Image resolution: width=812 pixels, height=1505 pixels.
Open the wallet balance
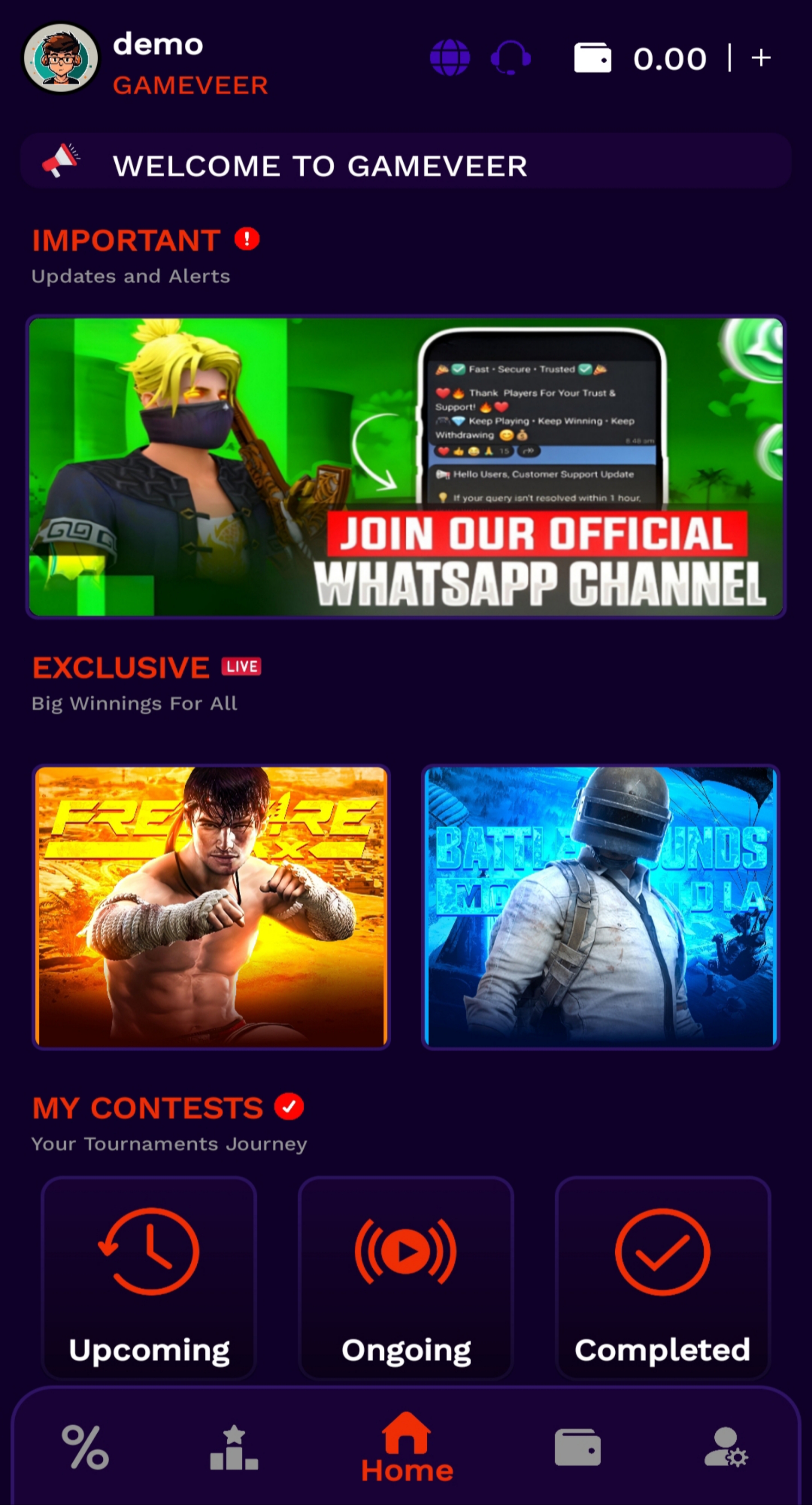coord(641,59)
